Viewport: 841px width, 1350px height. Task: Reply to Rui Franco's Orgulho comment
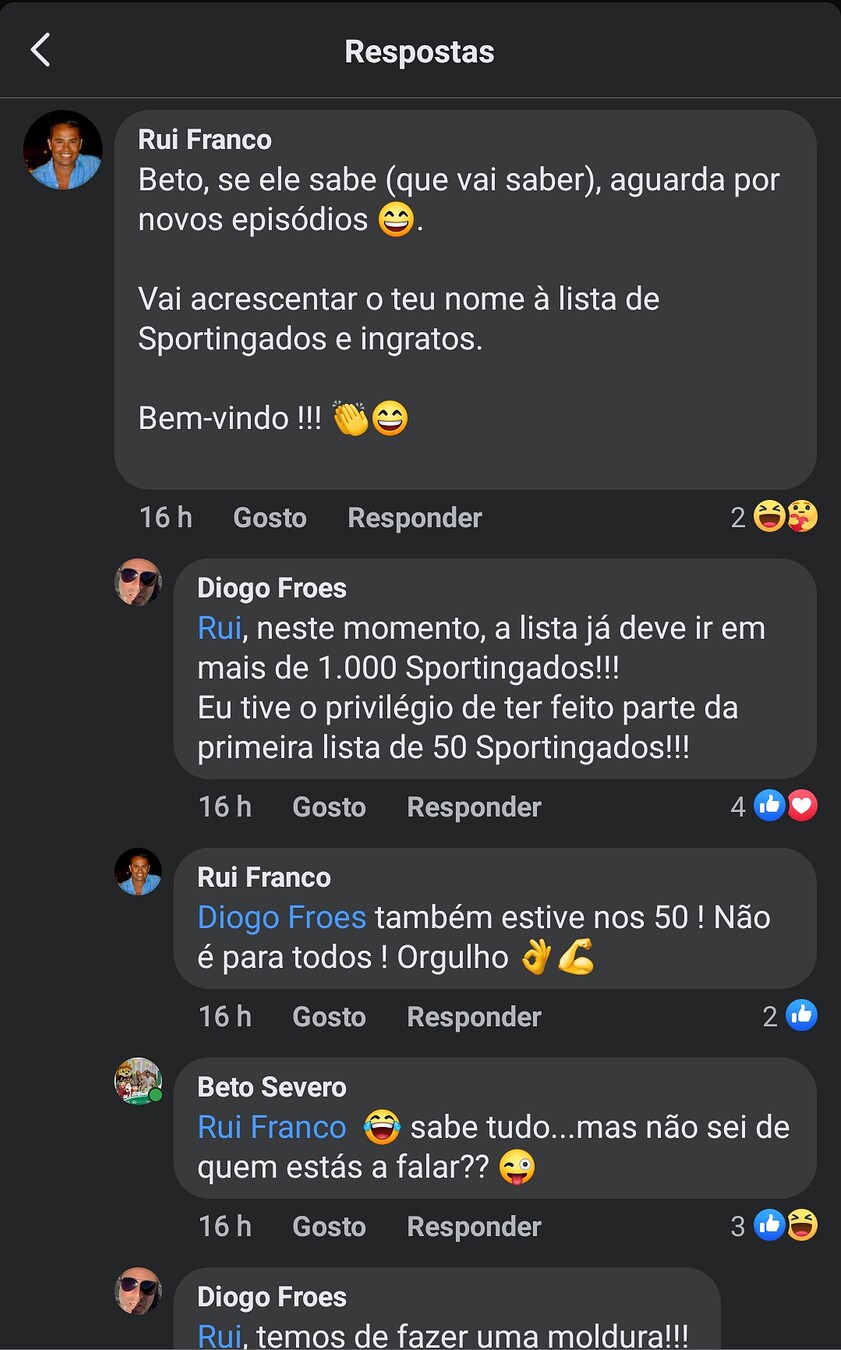coord(474,1017)
